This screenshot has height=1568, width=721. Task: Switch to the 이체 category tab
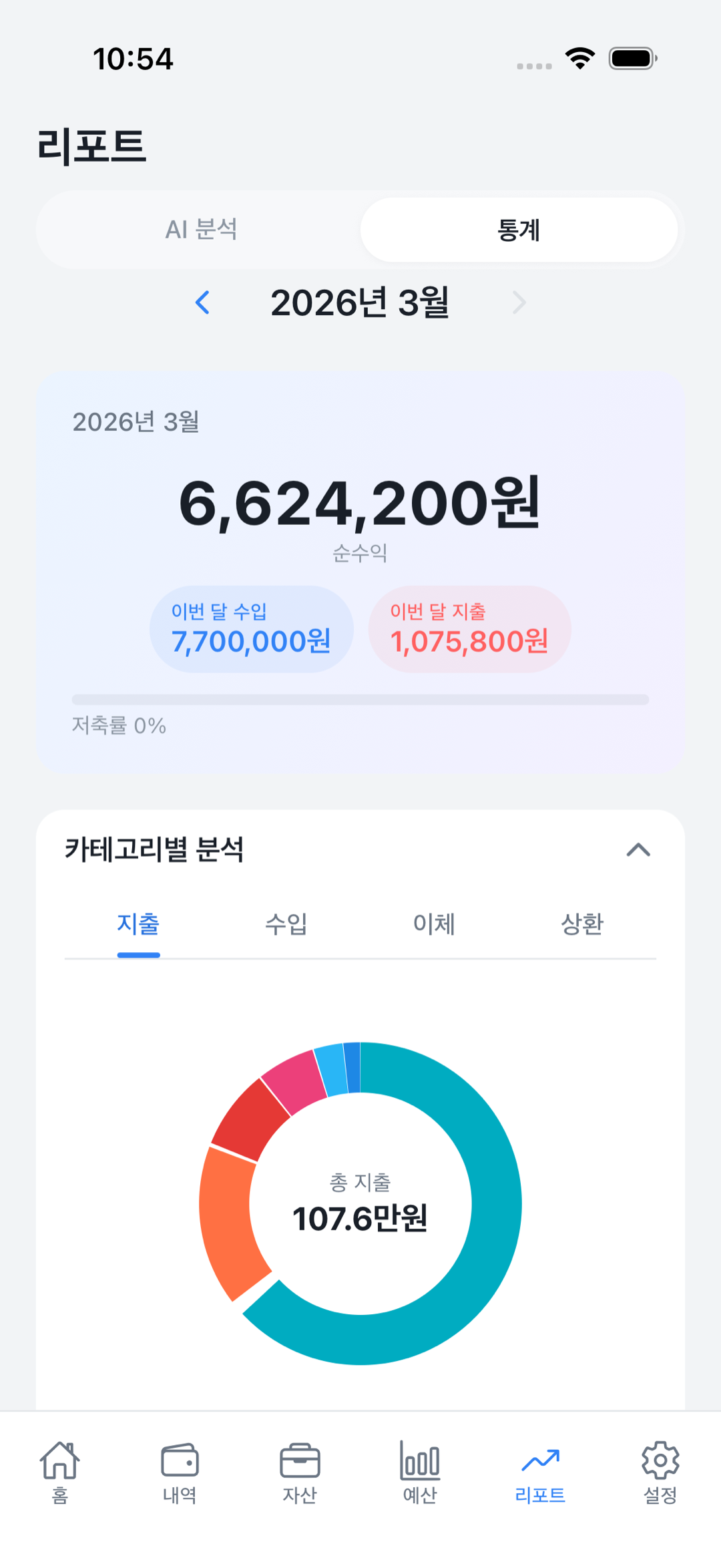pos(434,924)
